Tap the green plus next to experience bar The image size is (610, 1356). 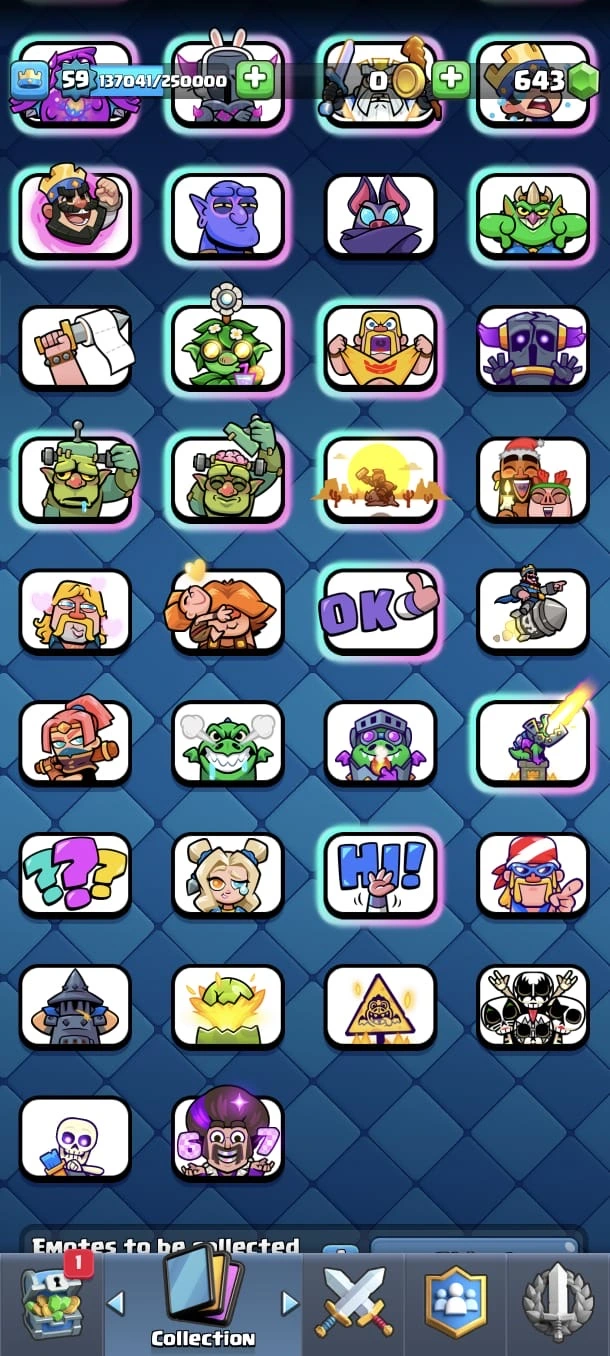click(255, 79)
